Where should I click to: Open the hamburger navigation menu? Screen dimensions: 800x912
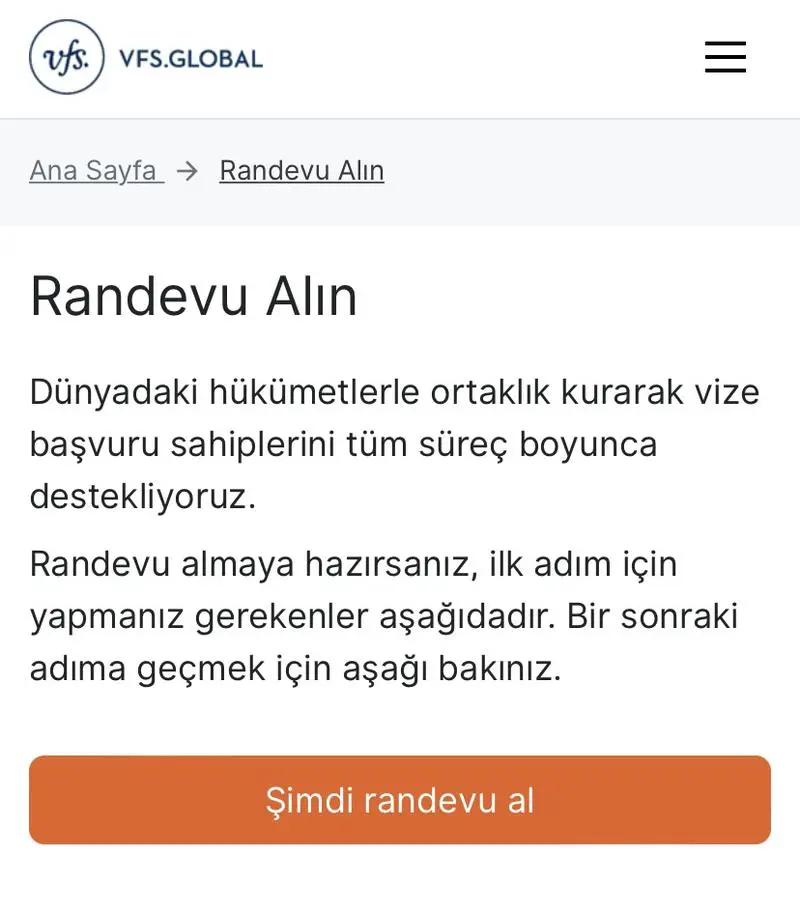(x=725, y=57)
